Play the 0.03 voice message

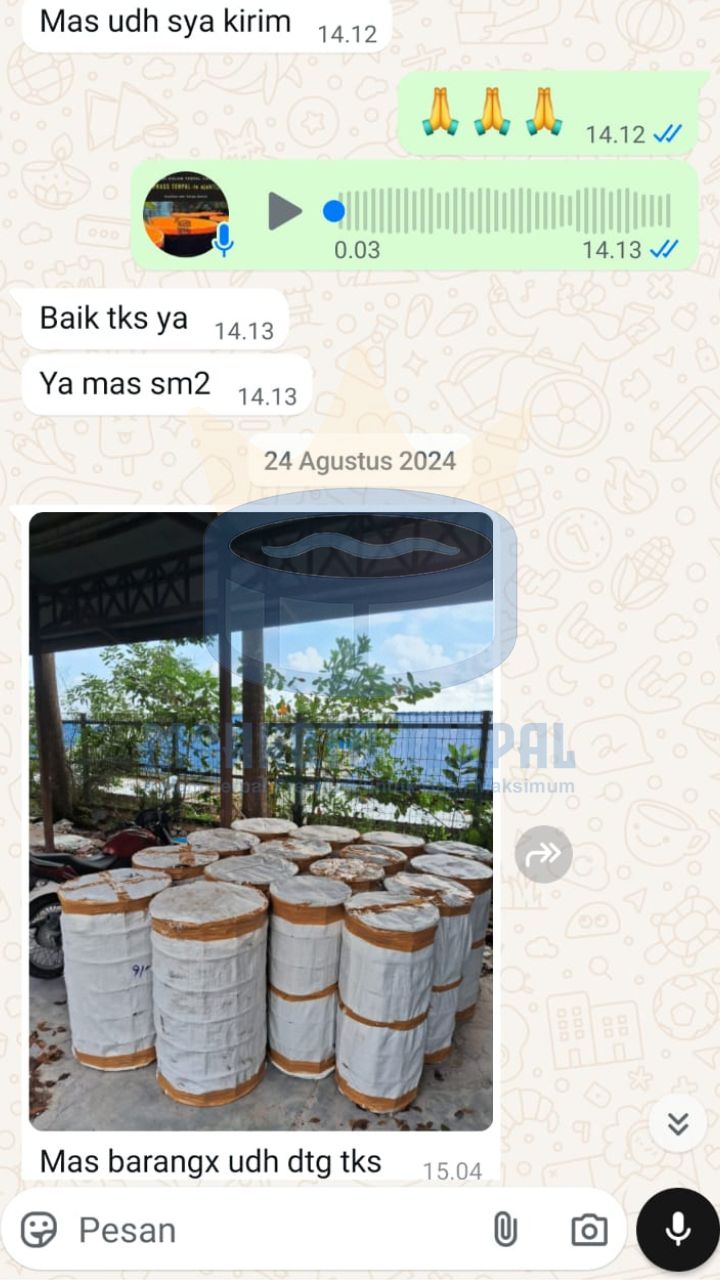coord(284,211)
